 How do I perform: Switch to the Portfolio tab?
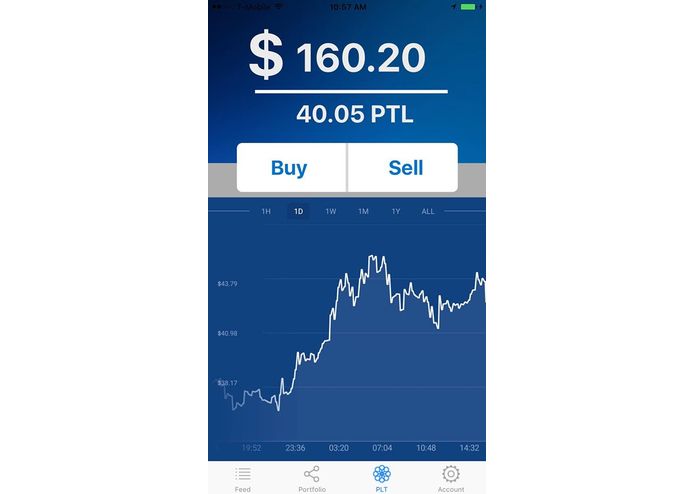(x=312, y=478)
